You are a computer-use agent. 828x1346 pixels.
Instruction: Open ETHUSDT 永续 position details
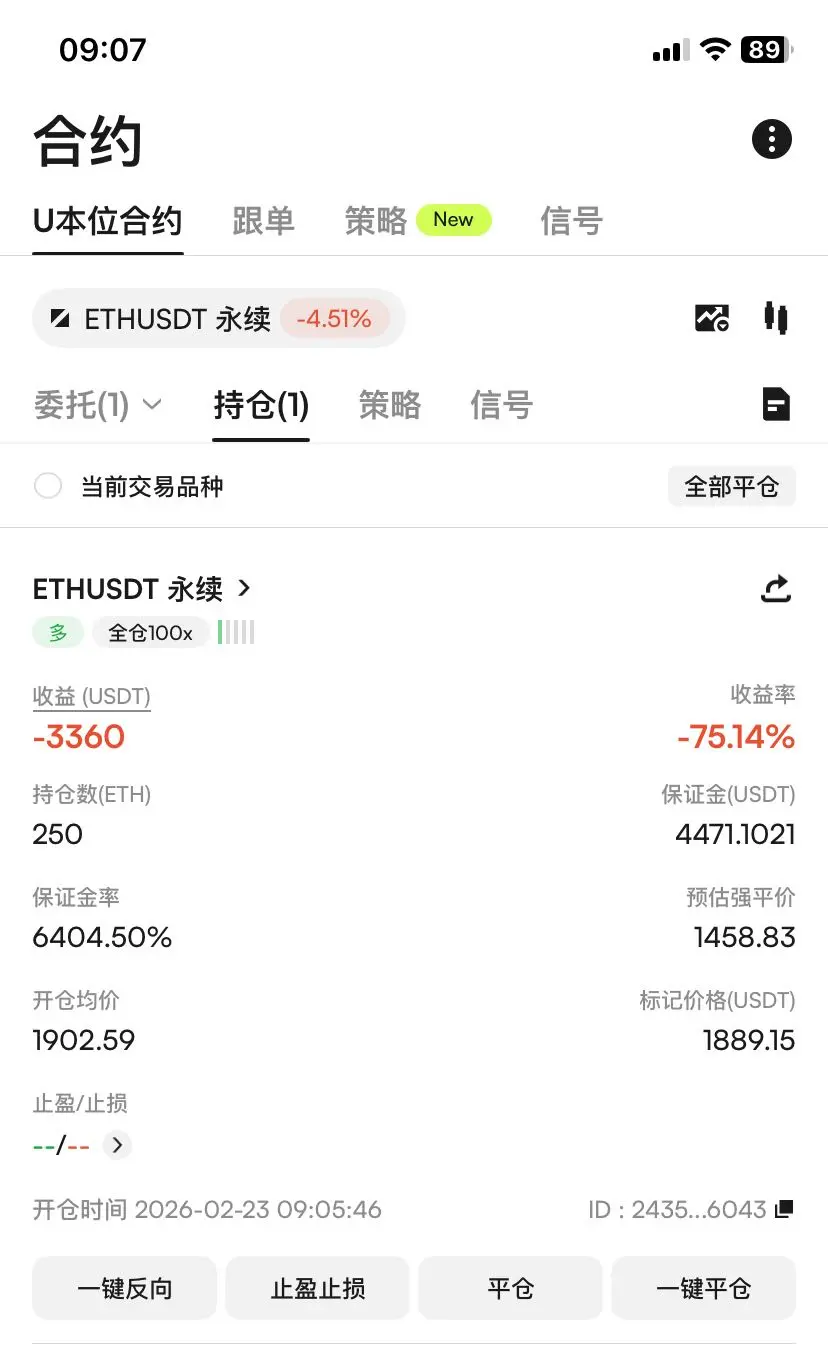pyautogui.click(x=142, y=589)
